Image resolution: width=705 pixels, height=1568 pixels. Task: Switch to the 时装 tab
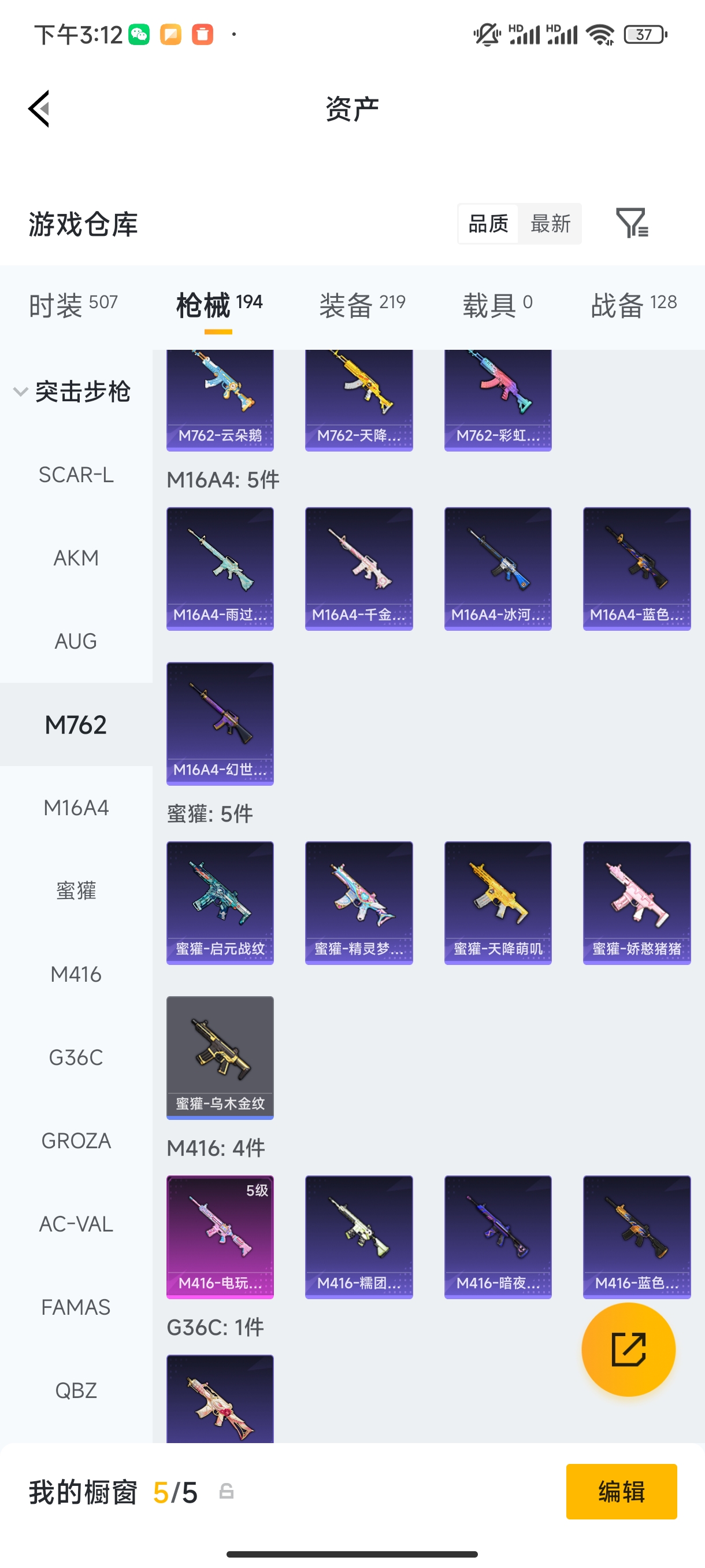coord(73,304)
